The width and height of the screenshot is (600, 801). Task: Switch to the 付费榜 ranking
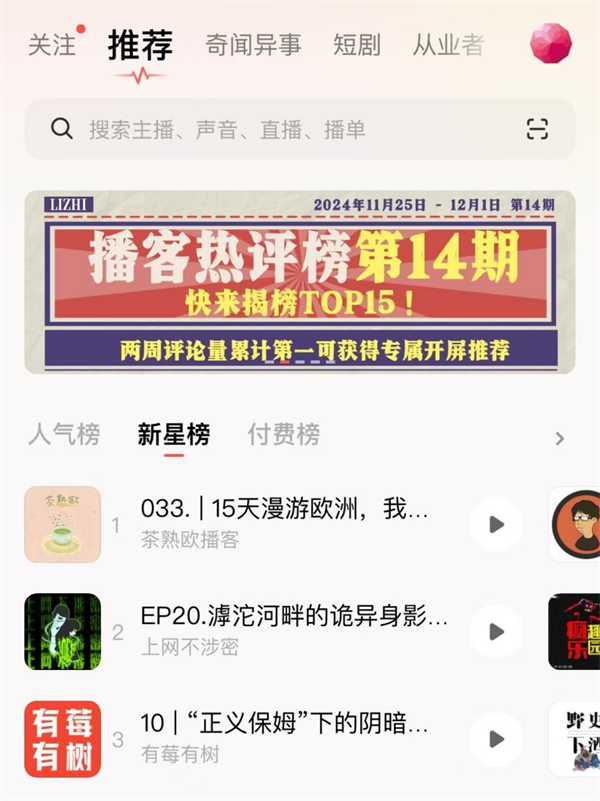(x=284, y=435)
